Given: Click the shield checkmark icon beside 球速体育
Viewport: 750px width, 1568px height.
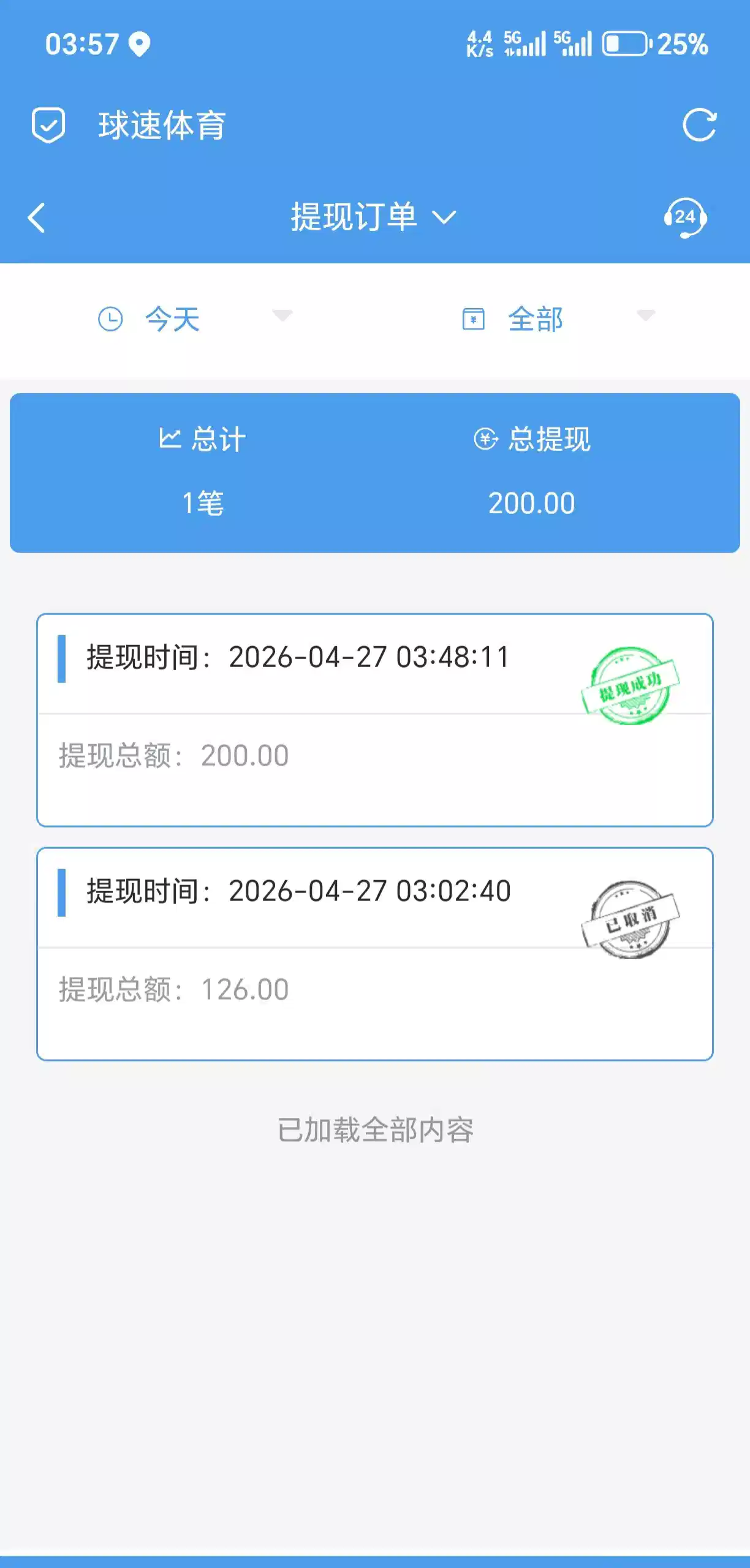Looking at the screenshot, I should click(50, 126).
